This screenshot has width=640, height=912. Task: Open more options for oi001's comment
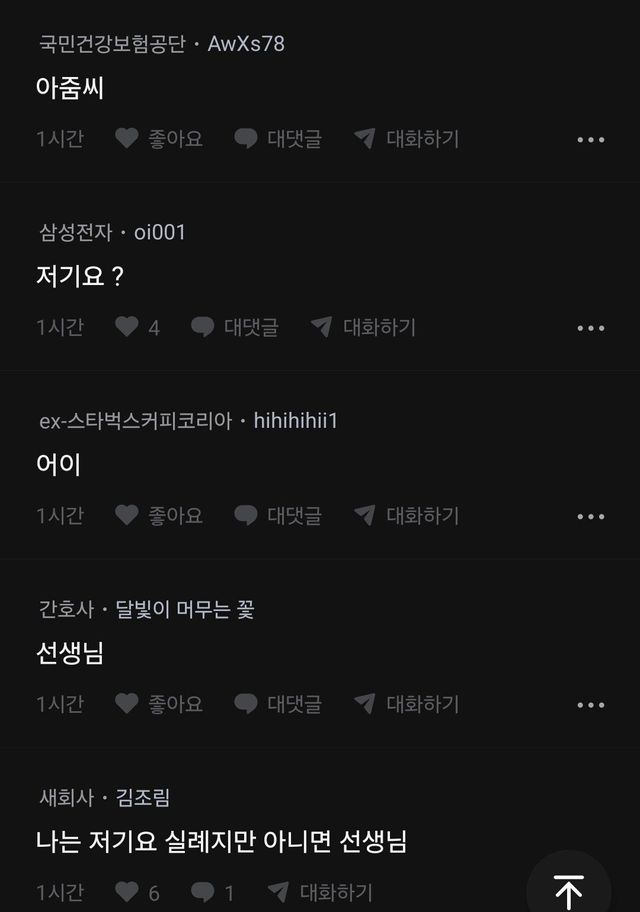591,328
